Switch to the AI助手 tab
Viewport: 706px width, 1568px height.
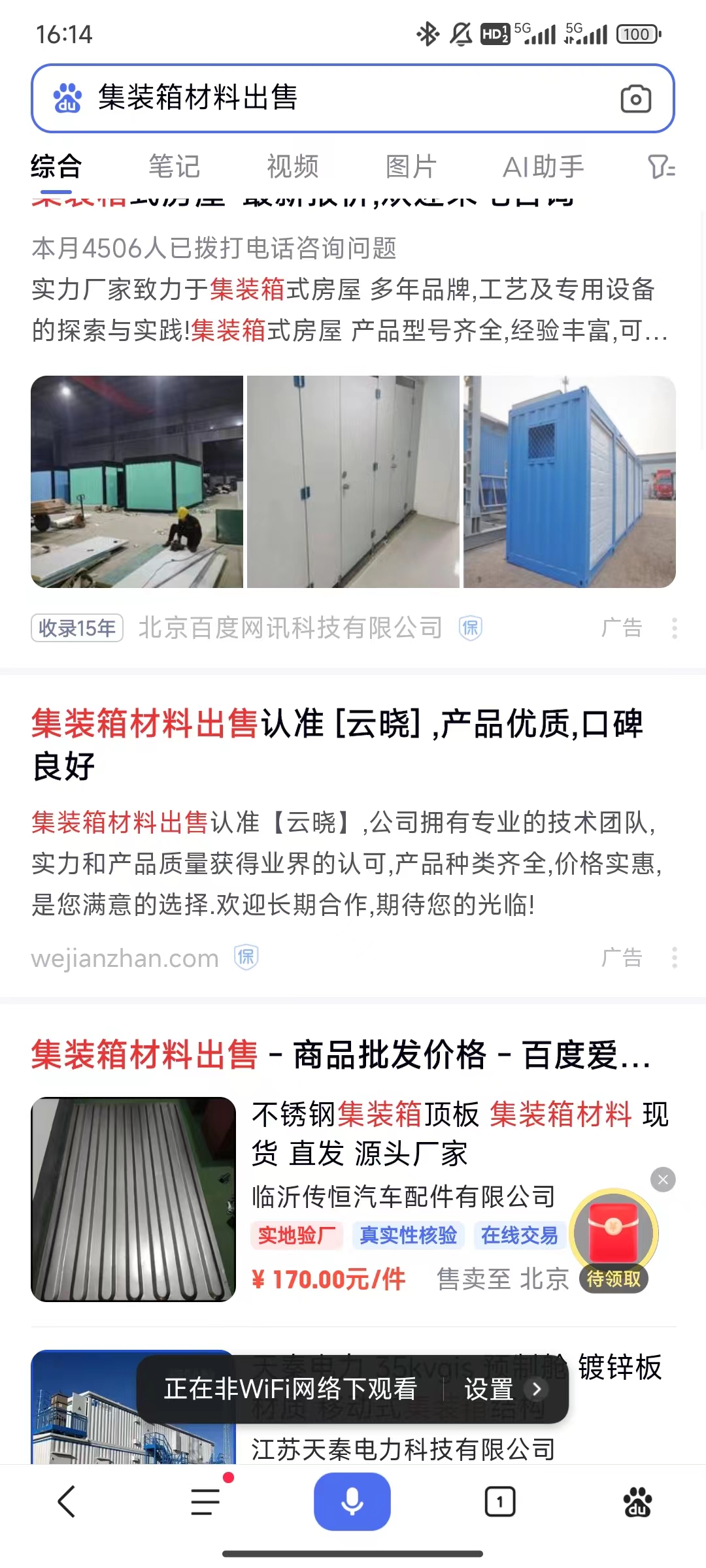(x=543, y=167)
